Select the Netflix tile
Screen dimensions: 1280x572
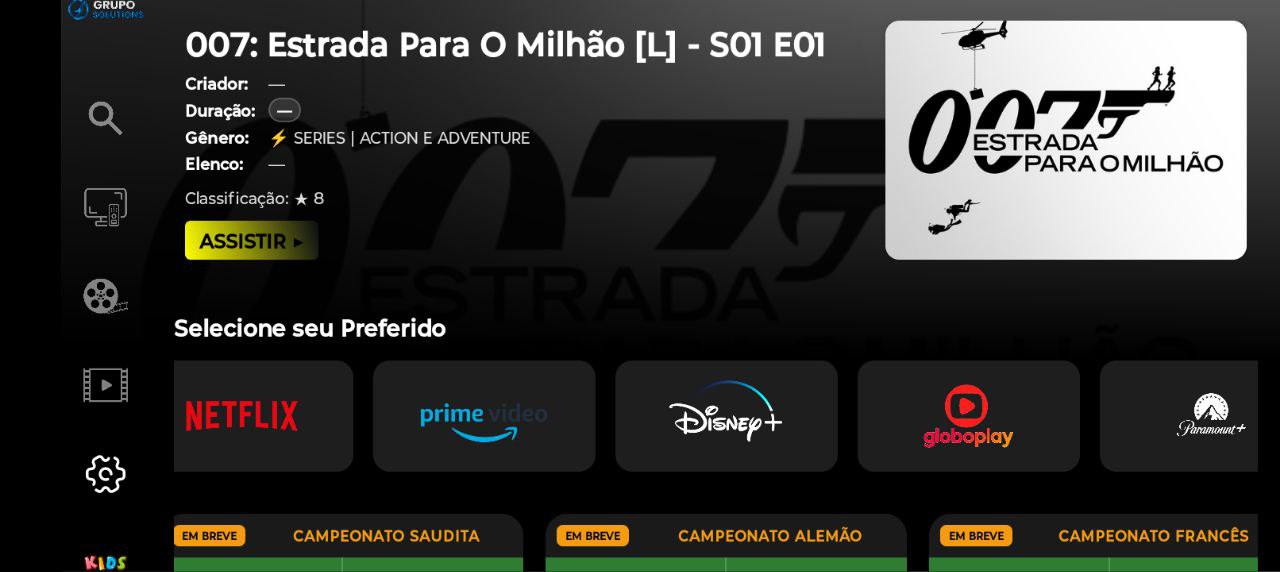(262, 416)
